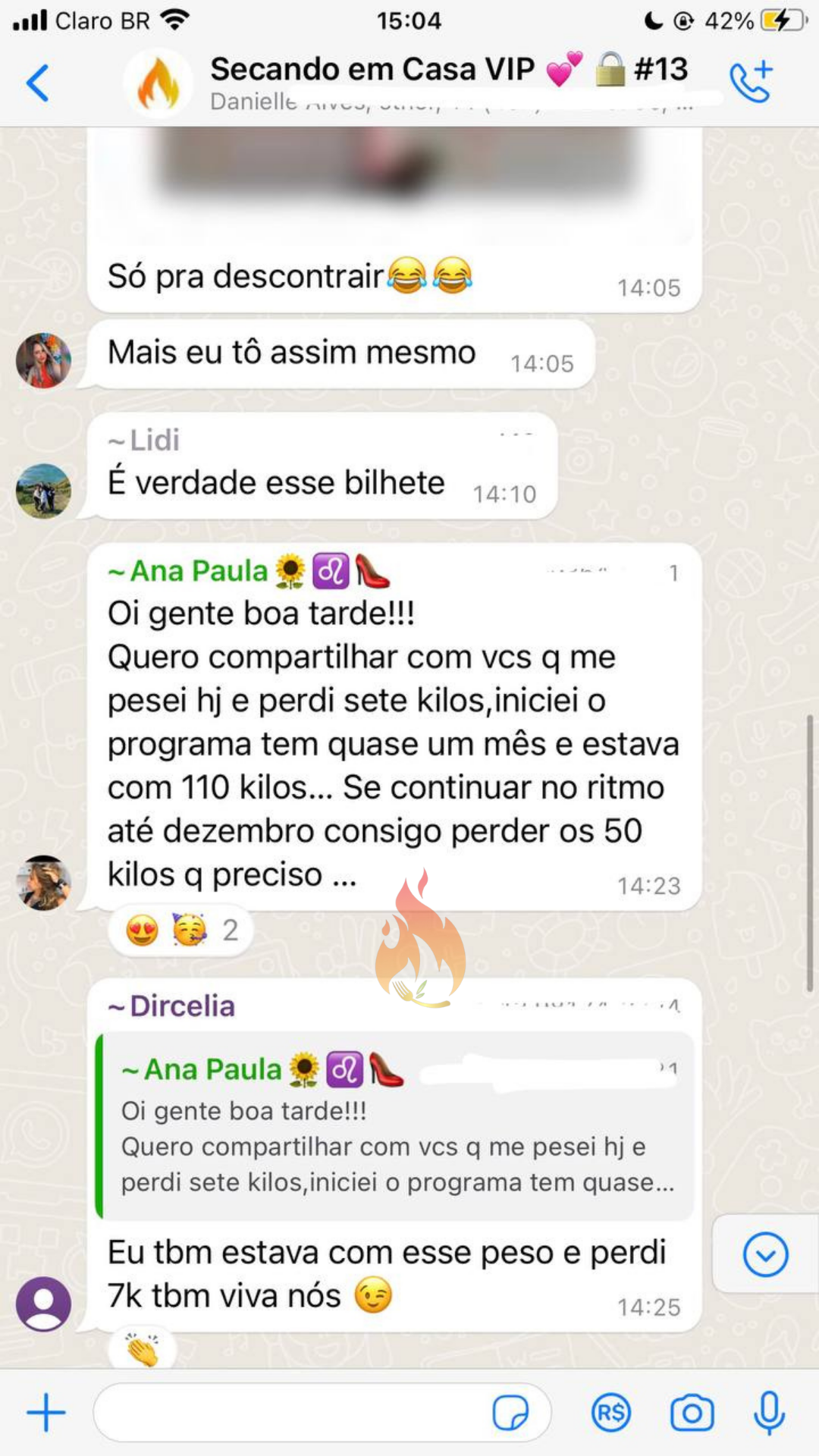Tap Ana Paula's sender name
Image resolution: width=819 pixels, height=1456 pixels.
click(x=199, y=571)
